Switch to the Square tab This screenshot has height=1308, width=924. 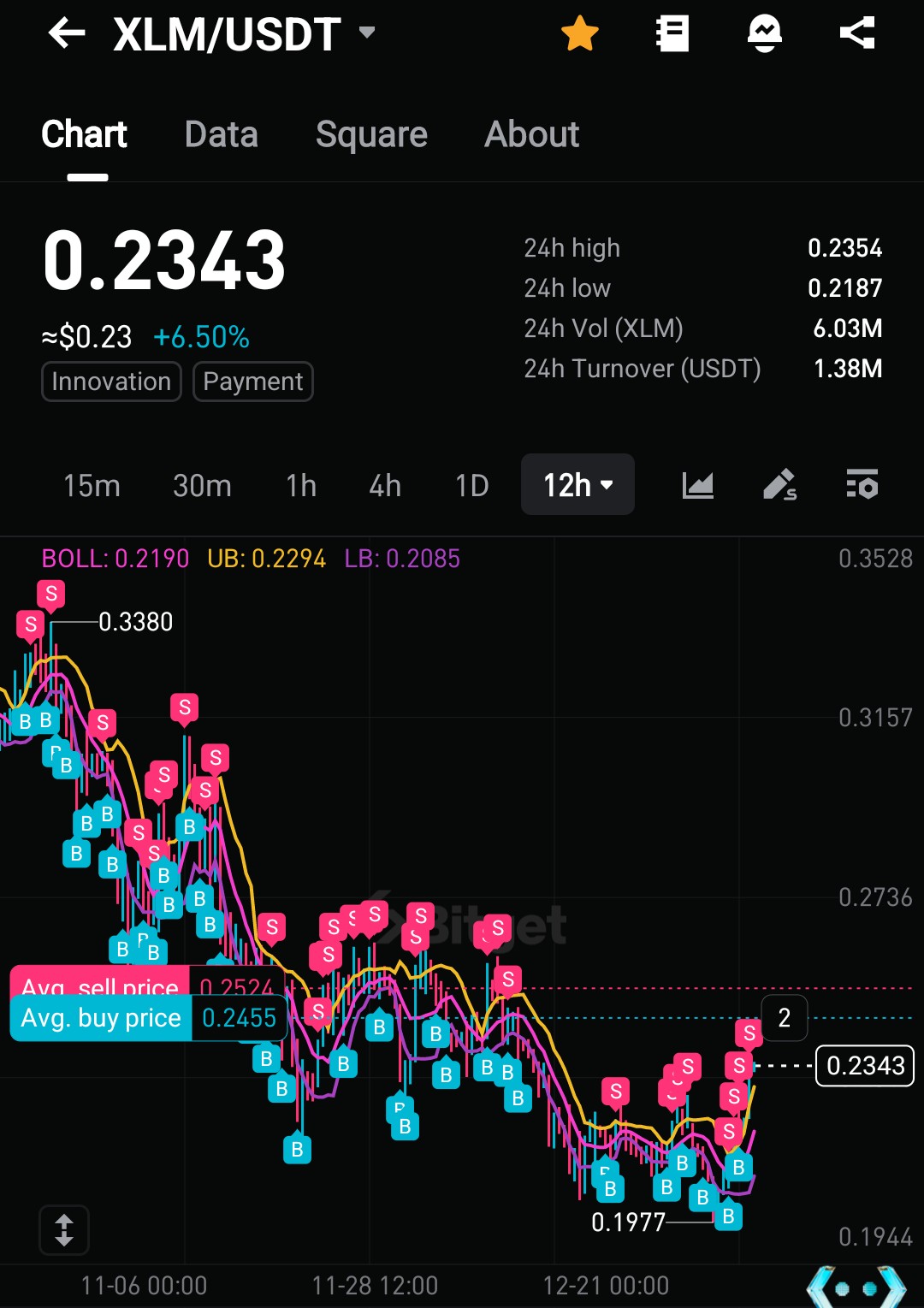[x=371, y=134]
